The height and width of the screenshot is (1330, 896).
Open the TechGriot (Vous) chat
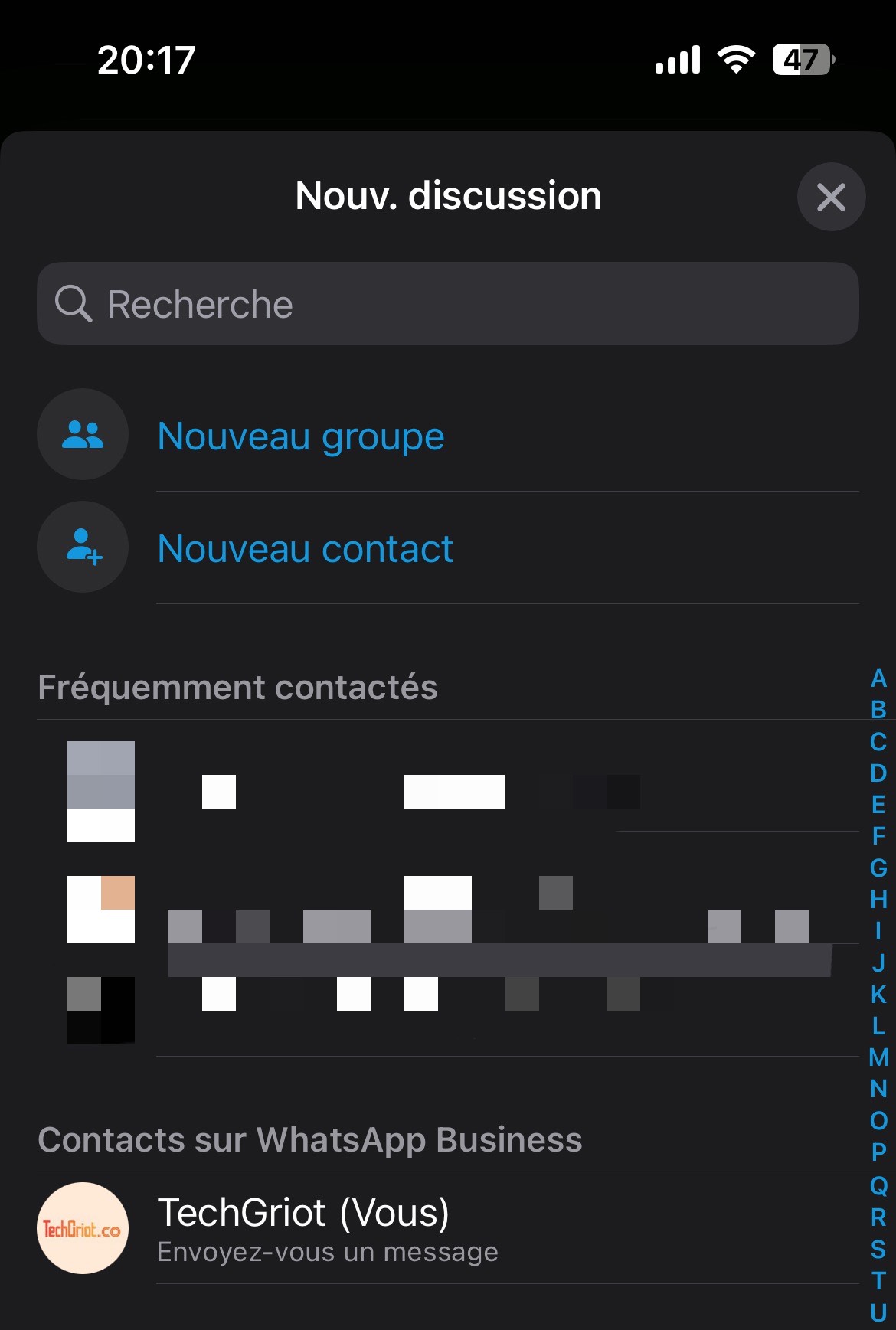[x=303, y=1228]
